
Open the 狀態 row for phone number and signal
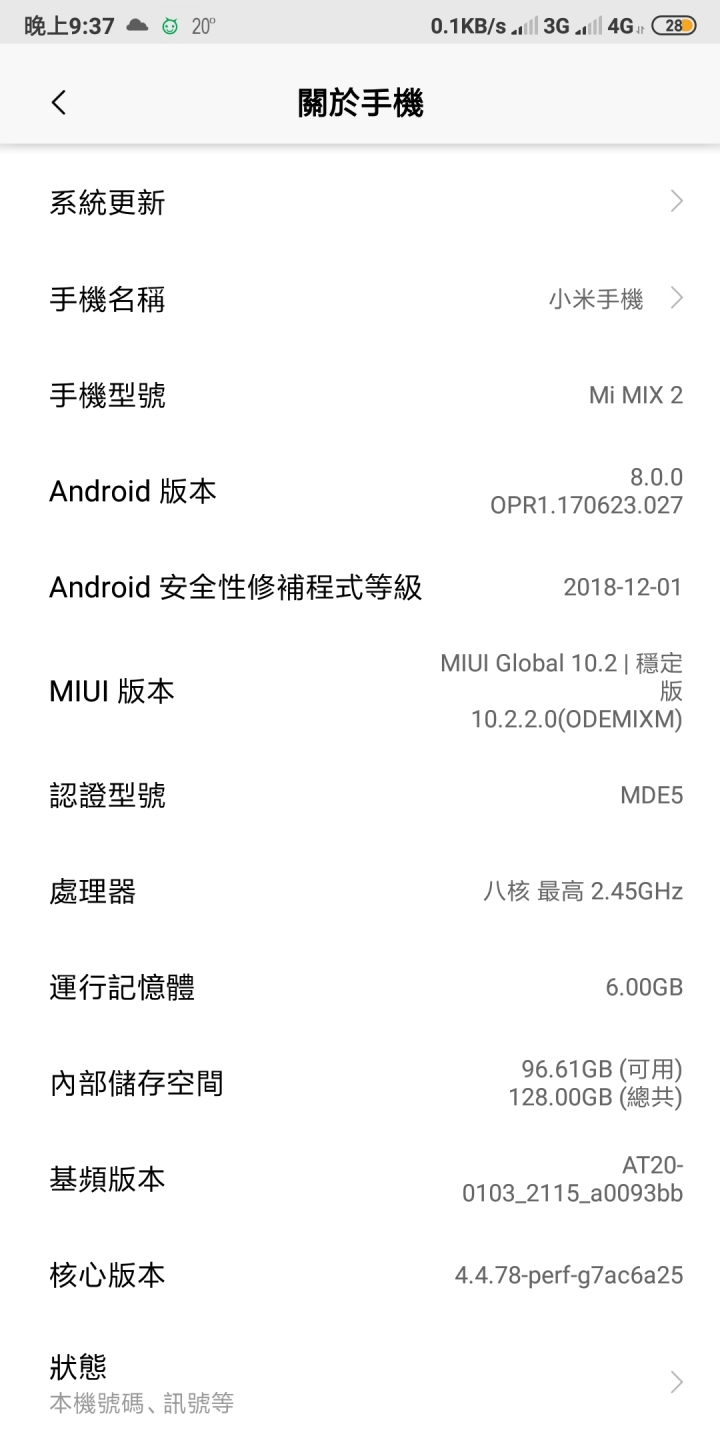tap(360, 1383)
